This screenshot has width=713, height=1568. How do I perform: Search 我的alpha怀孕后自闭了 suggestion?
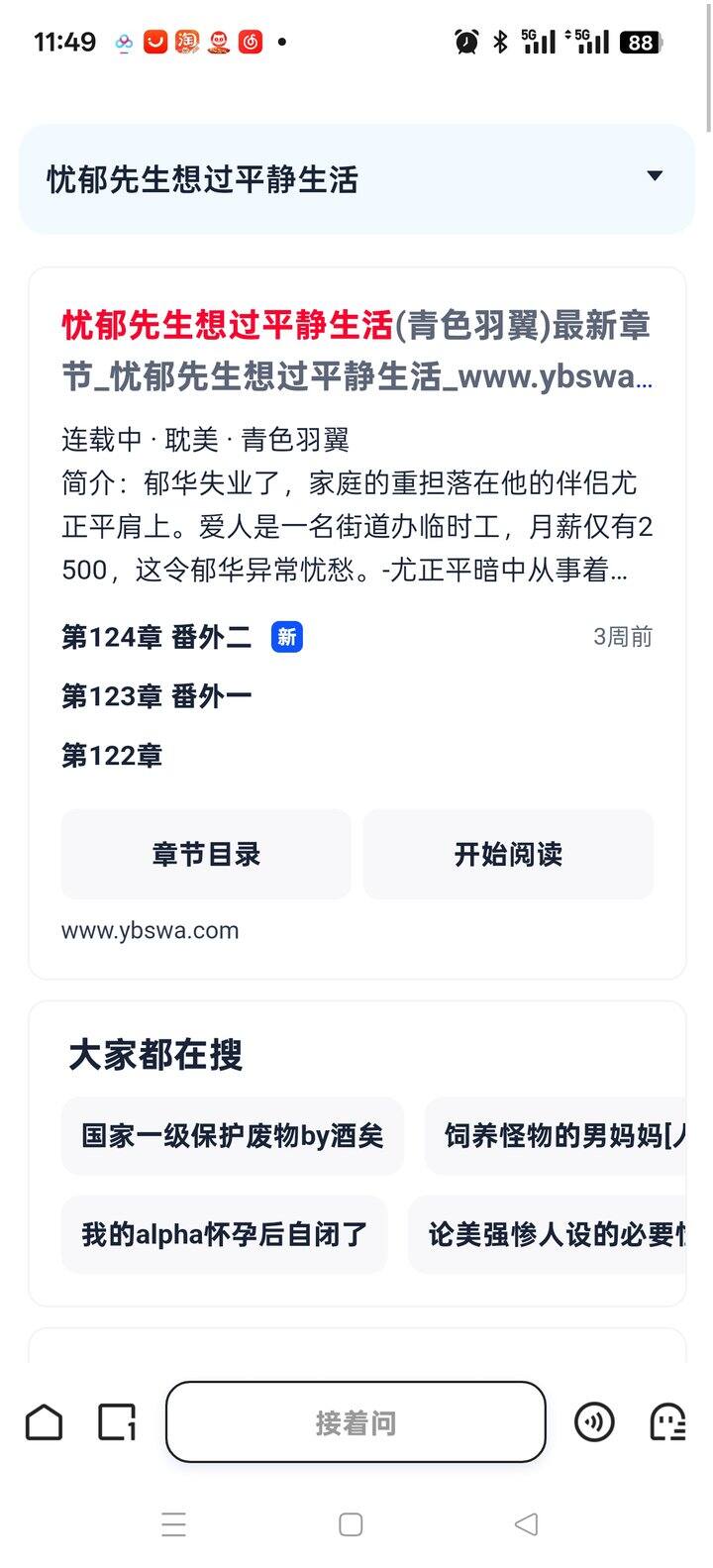pyautogui.click(x=224, y=1234)
